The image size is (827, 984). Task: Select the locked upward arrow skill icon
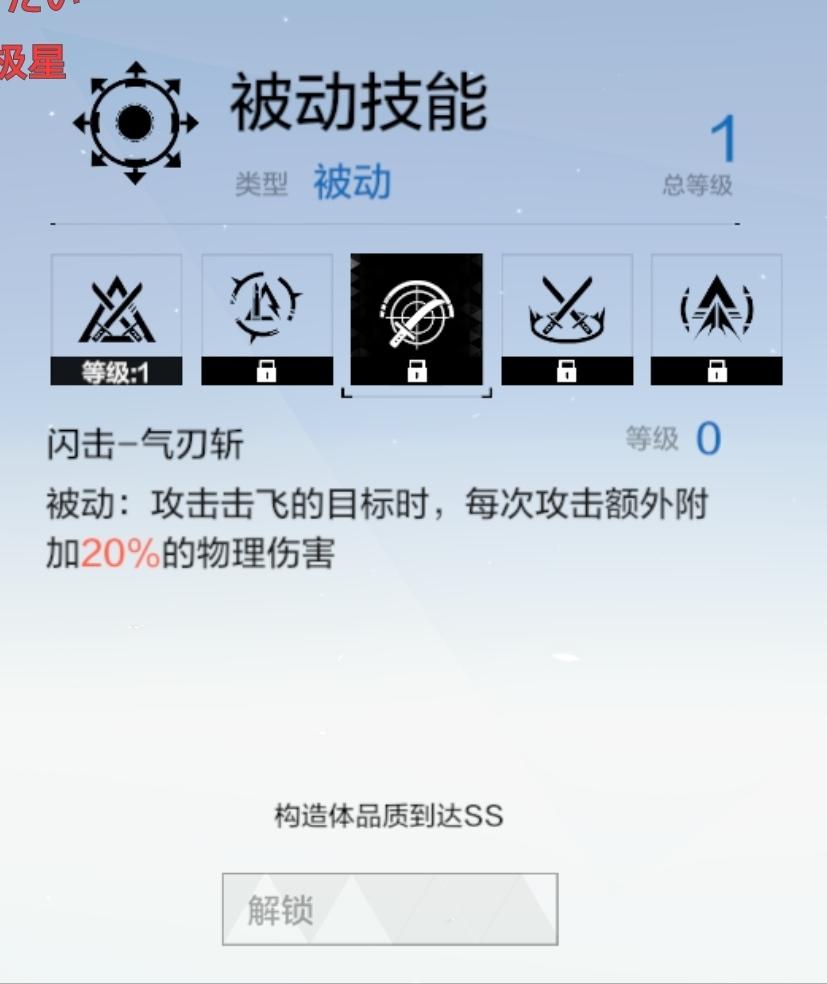(x=716, y=319)
